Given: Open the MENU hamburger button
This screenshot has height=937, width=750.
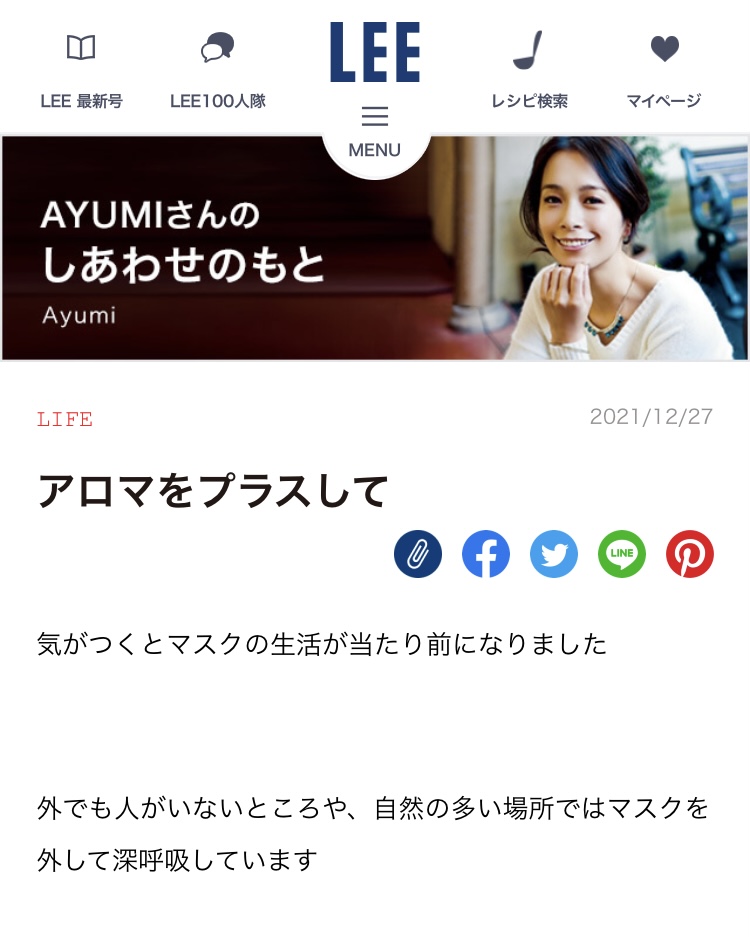Looking at the screenshot, I should 375,132.
